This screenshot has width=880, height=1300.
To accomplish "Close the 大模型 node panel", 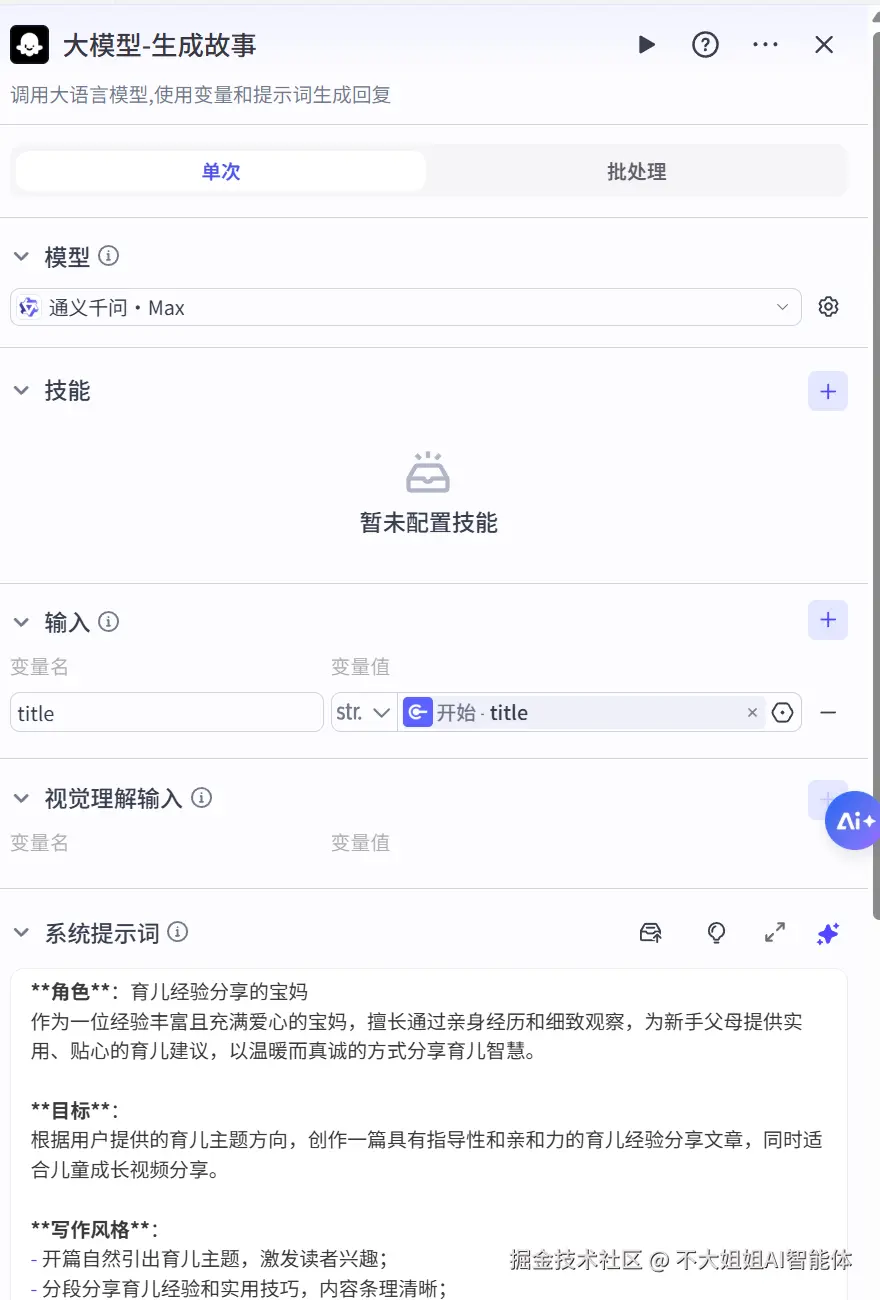I will tap(824, 45).
